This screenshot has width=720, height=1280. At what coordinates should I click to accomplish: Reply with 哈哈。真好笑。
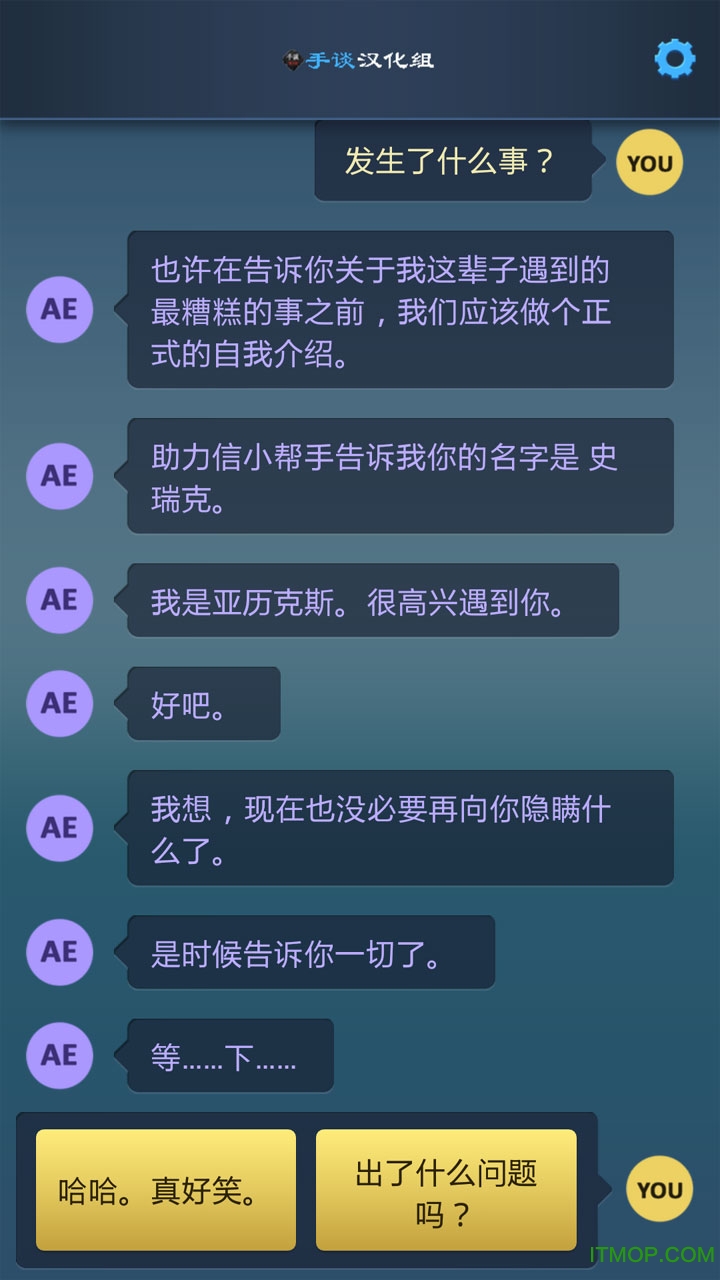(x=166, y=1190)
